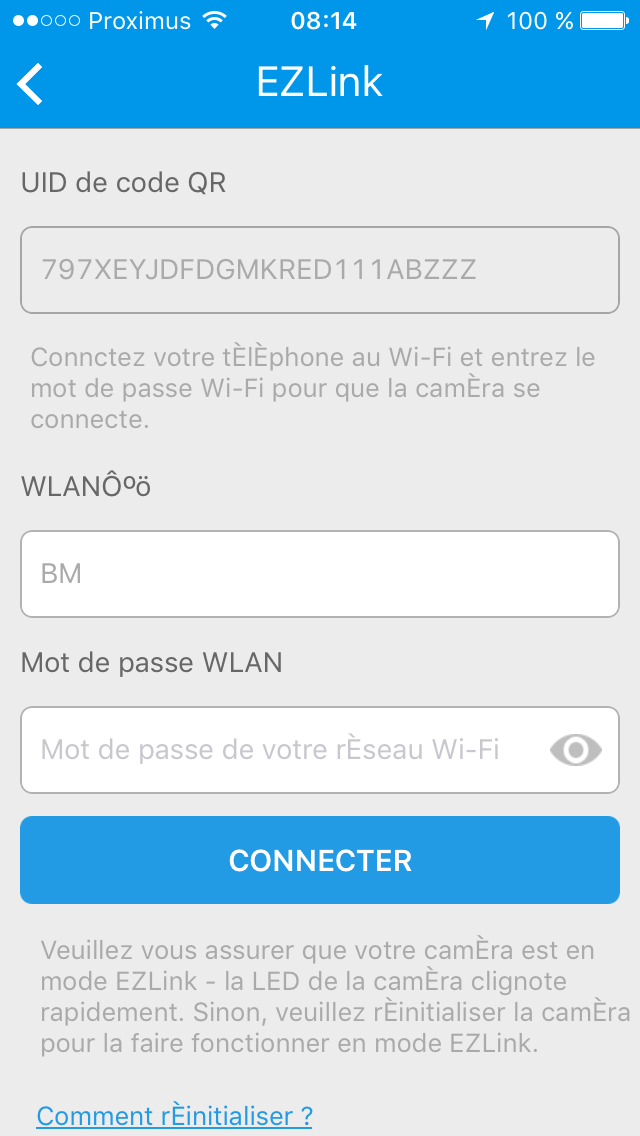The width and height of the screenshot is (640, 1136).
Task: Tap the UID de code QR field
Action: pyautogui.click(x=320, y=270)
